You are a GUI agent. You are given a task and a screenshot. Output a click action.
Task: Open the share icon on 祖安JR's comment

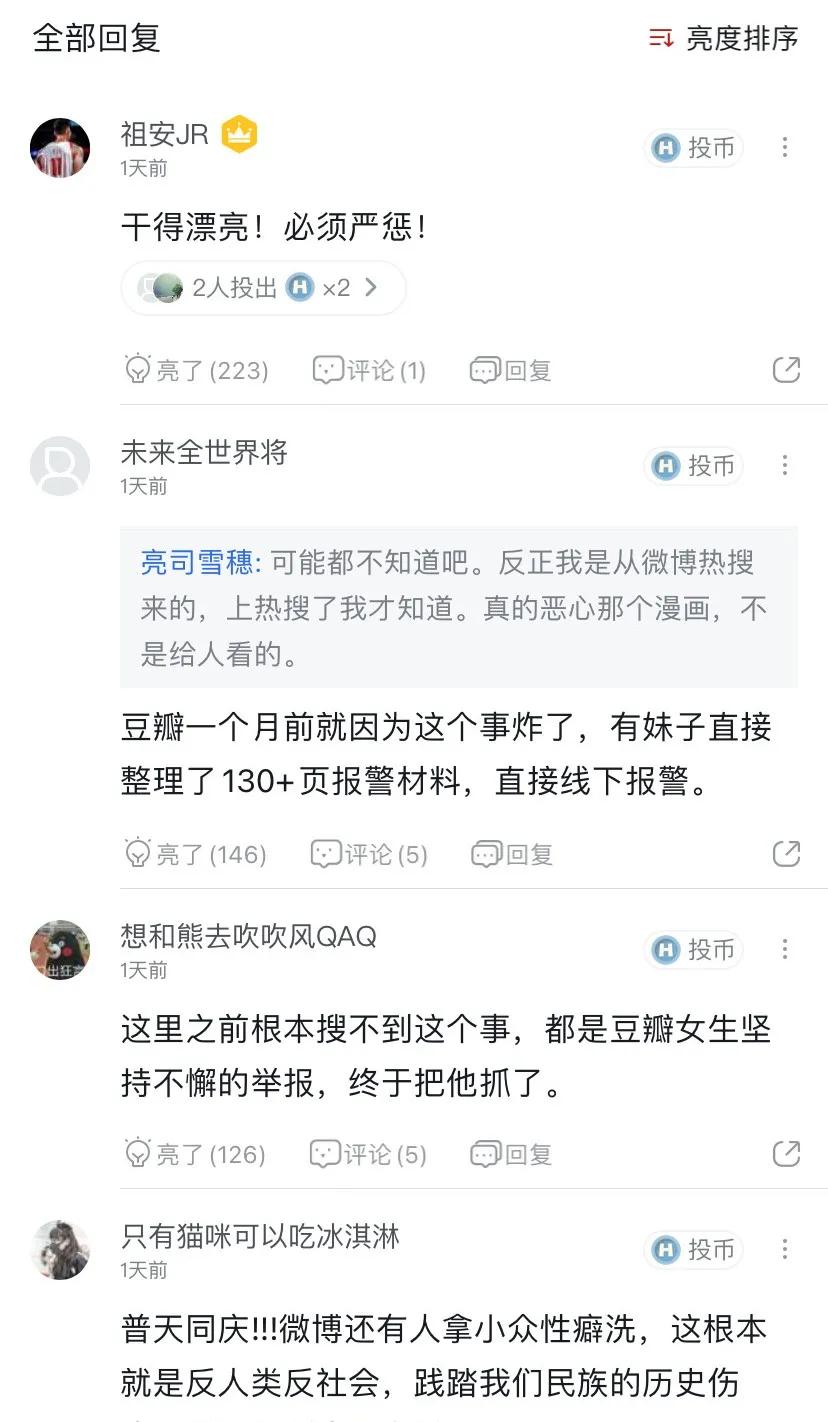[787, 369]
